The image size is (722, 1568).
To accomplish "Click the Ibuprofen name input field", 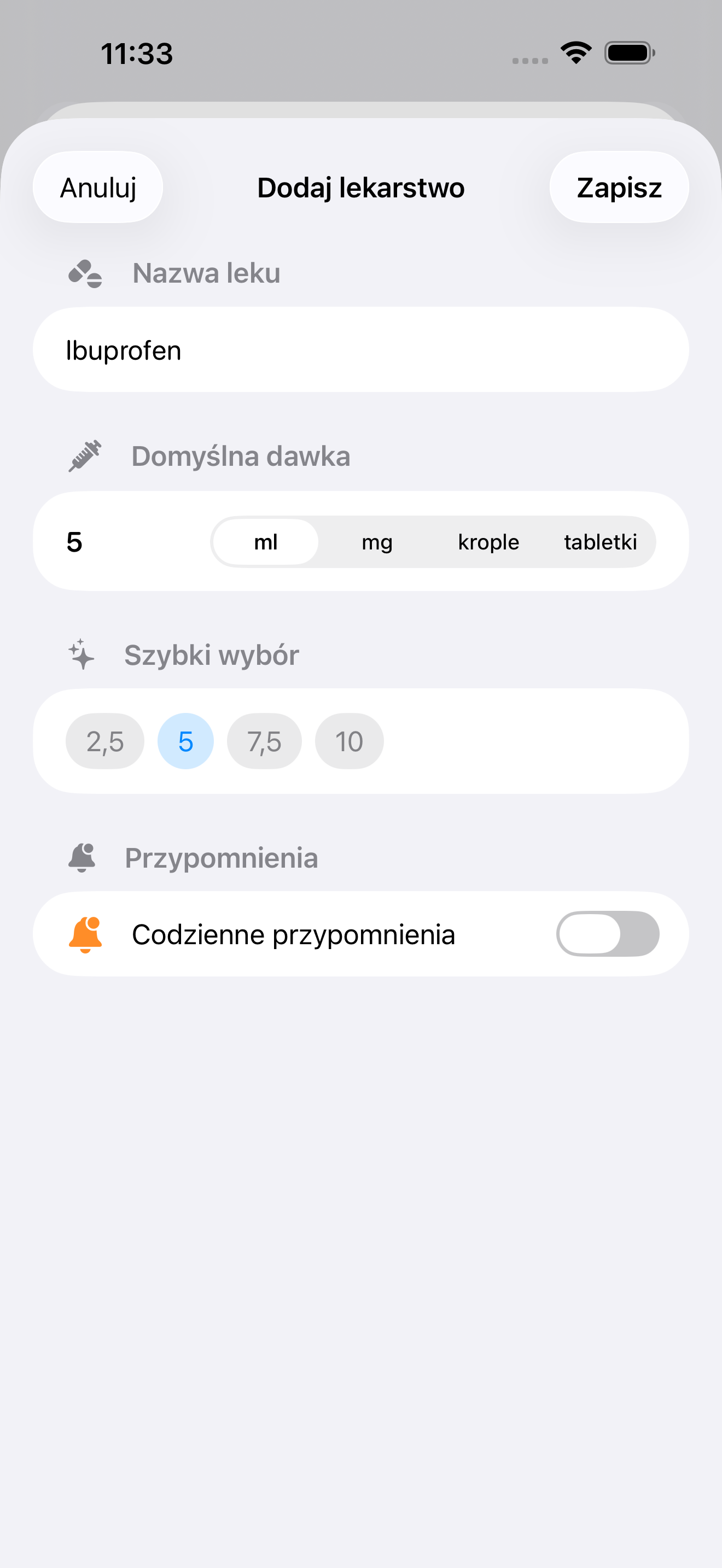I will click(361, 349).
